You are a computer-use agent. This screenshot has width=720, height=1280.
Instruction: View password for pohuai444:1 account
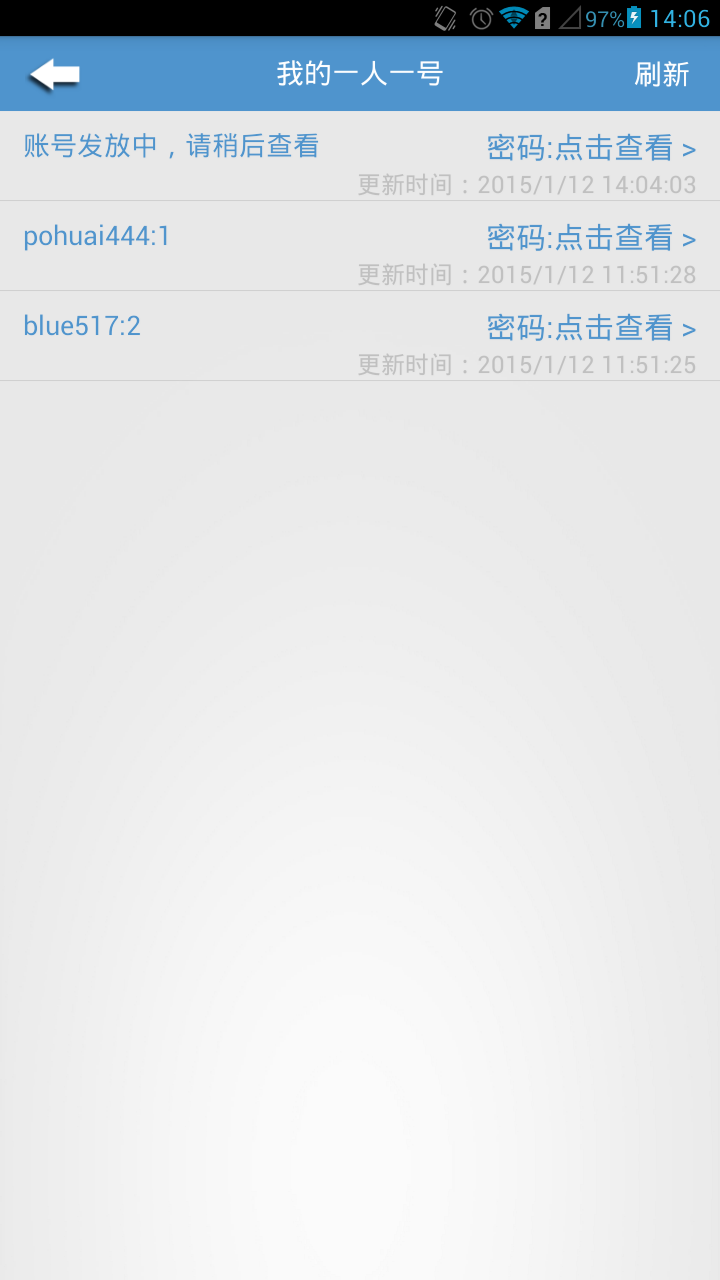point(590,238)
